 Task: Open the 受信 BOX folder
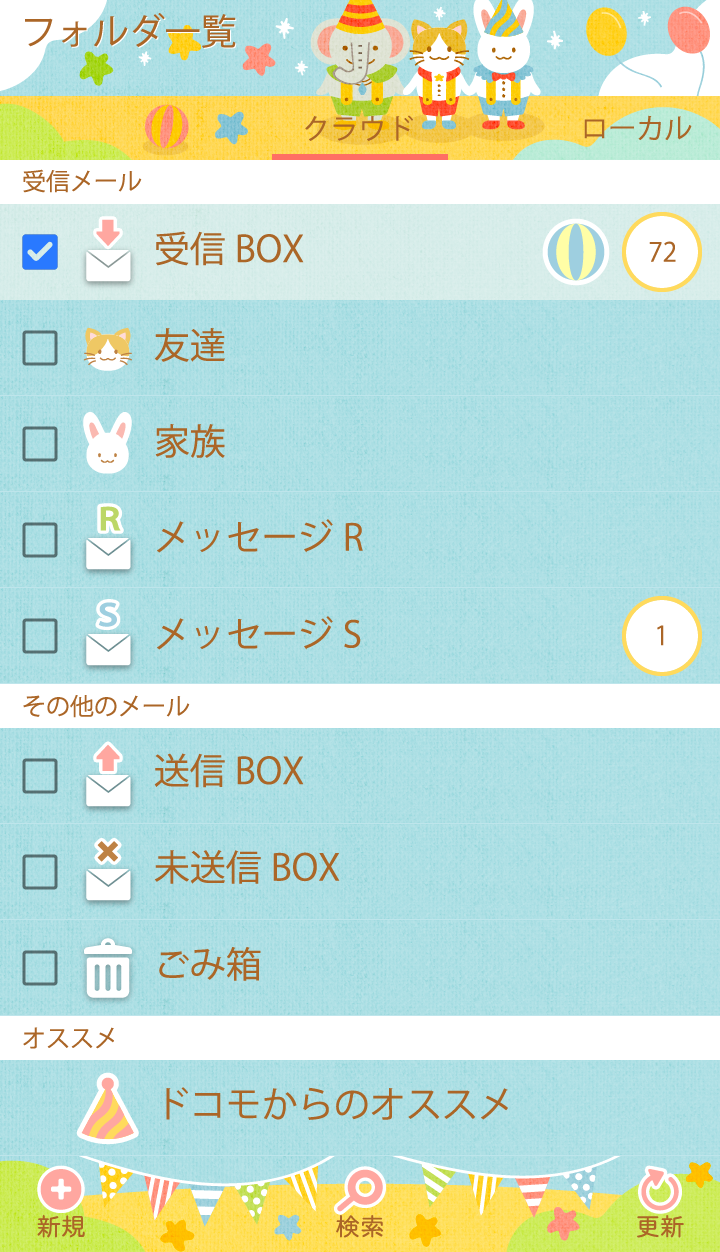coord(229,250)
